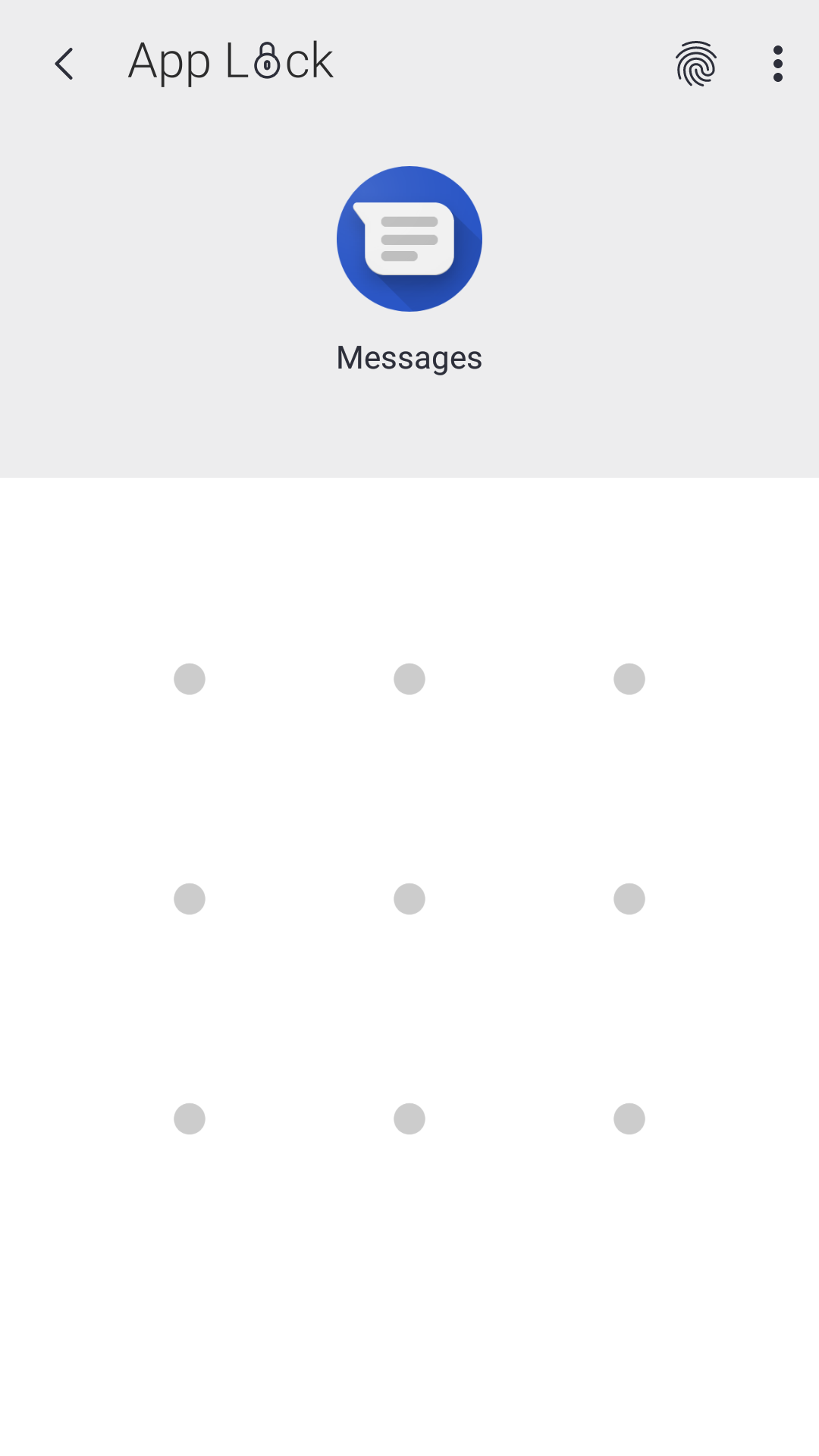This screenshot has width=819, height=1456.
Task: Touch the bottom-right pattern dot
Action: [x=629, y=1119]
